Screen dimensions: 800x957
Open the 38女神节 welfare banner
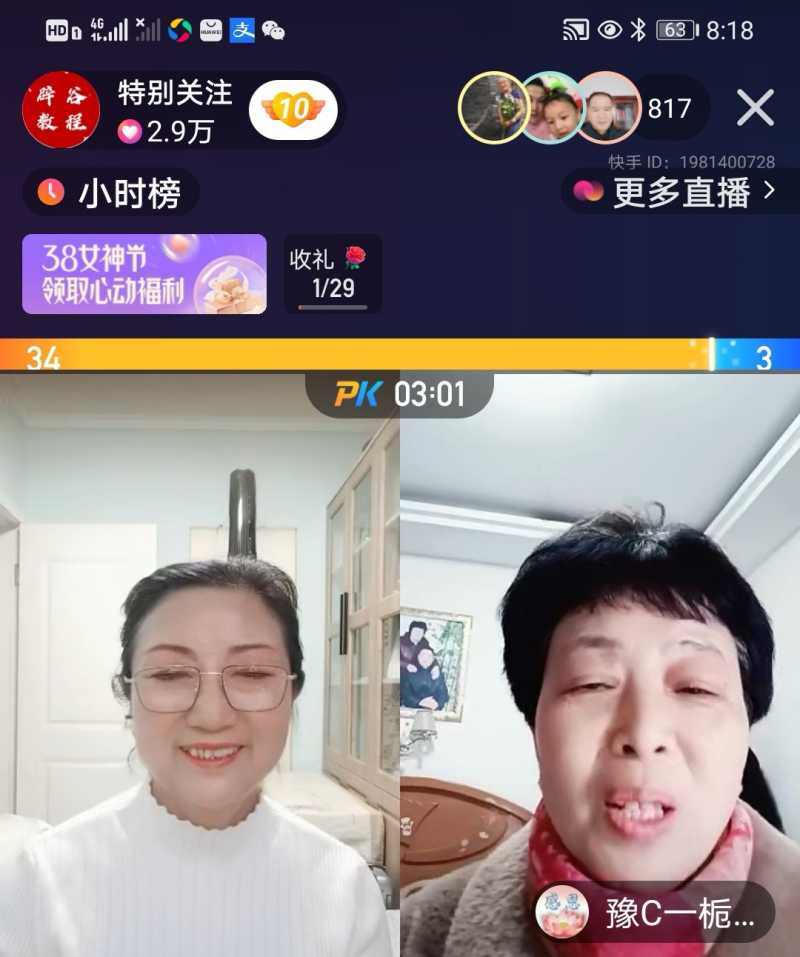(144, 274)
